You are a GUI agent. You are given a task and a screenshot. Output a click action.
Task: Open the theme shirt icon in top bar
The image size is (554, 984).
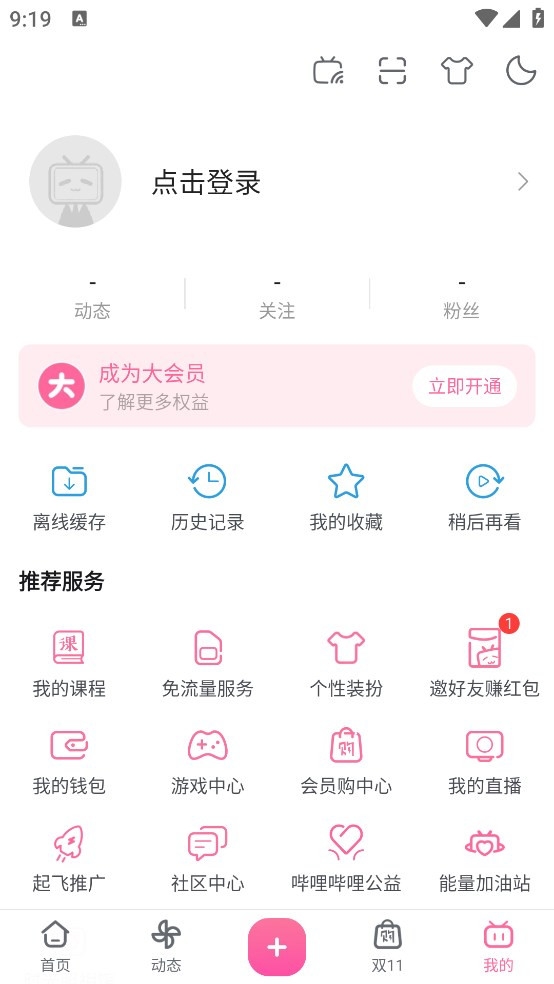click(457, 70)
